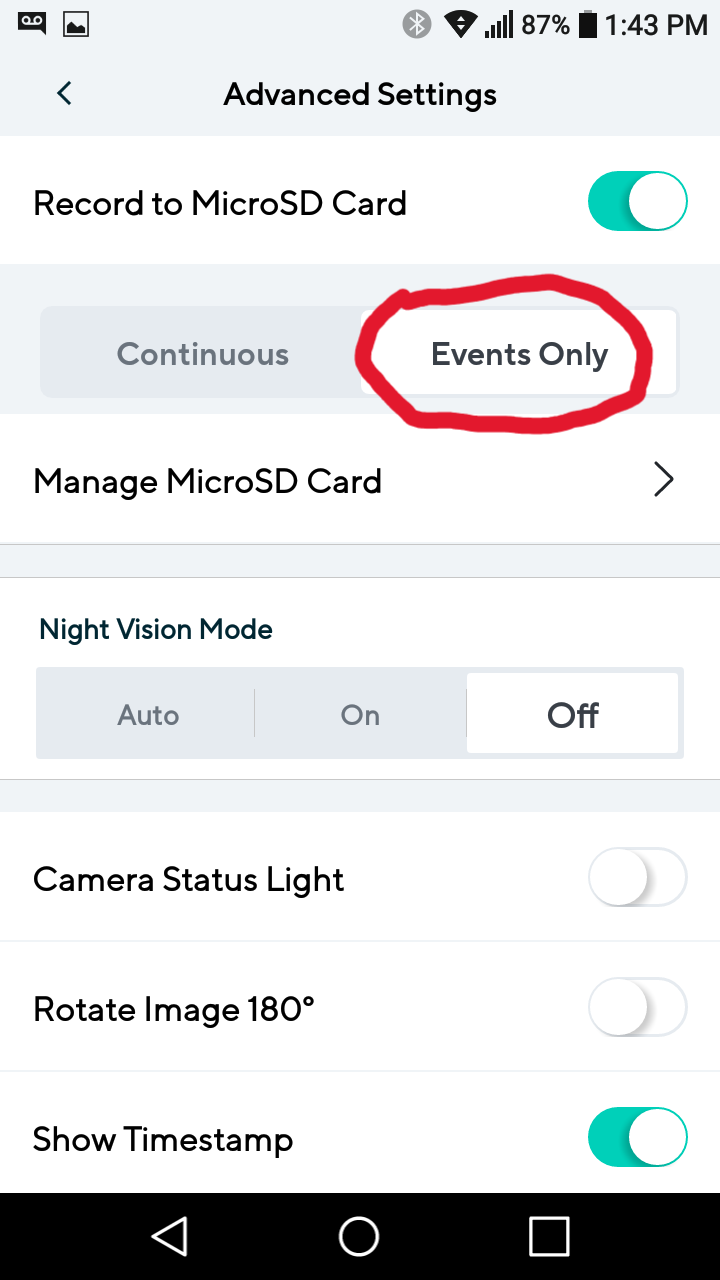Turn off Record to MicroSD Card
Image resolution: width=720 pixels, height=1280 pixels.
pos(637,203)
